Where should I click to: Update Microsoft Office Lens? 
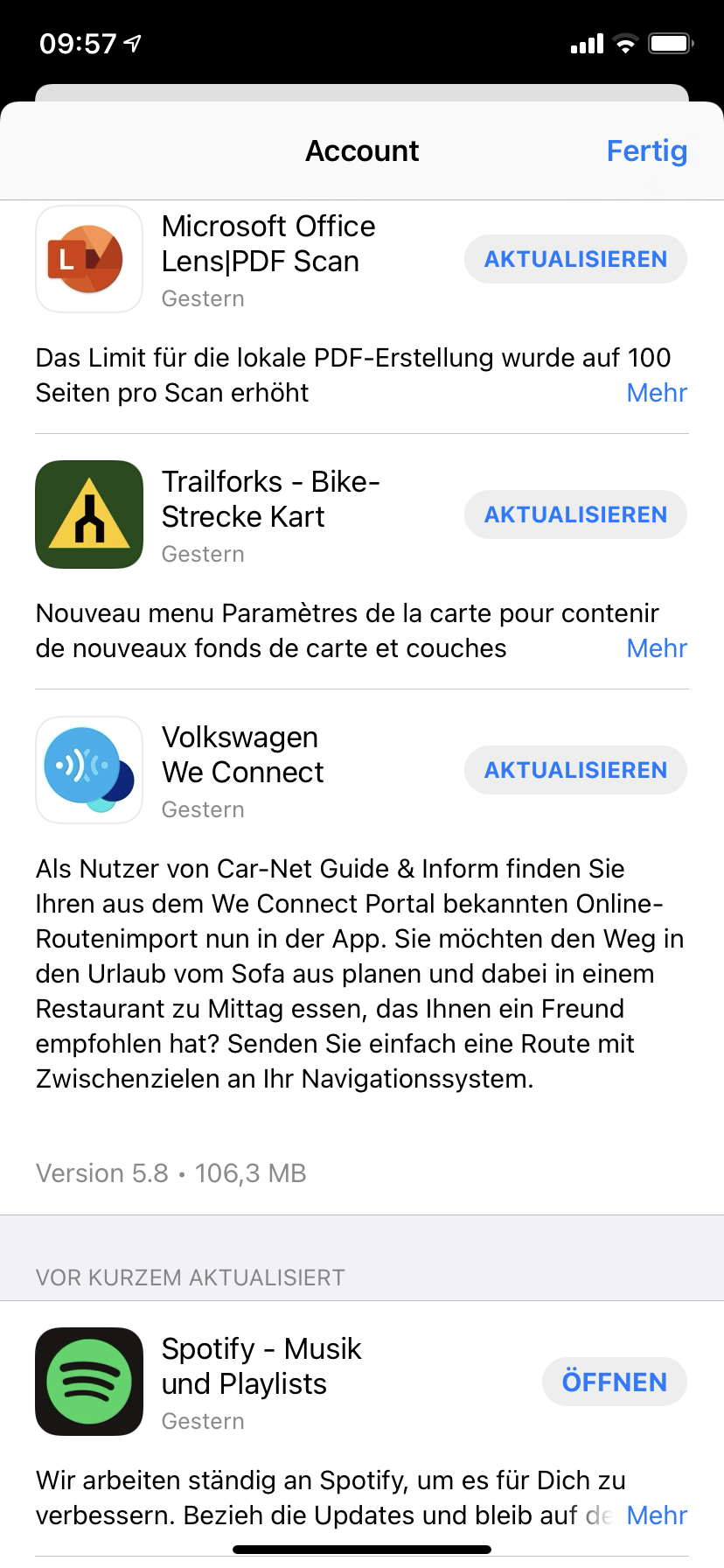pyautogui.click(x=575, y=259)
